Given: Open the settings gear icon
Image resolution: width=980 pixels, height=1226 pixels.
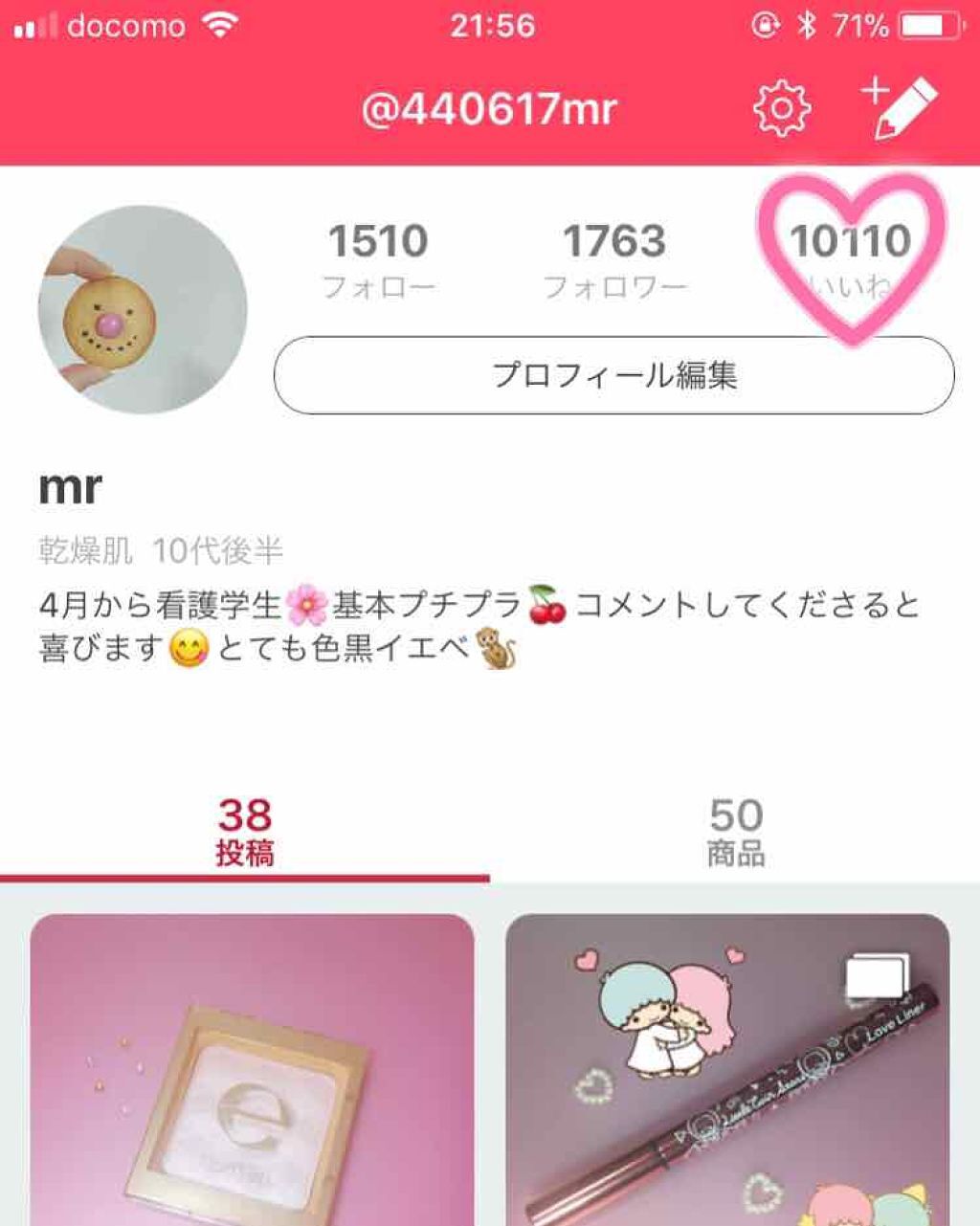Looking at the screenshot, I should [785, 107].
